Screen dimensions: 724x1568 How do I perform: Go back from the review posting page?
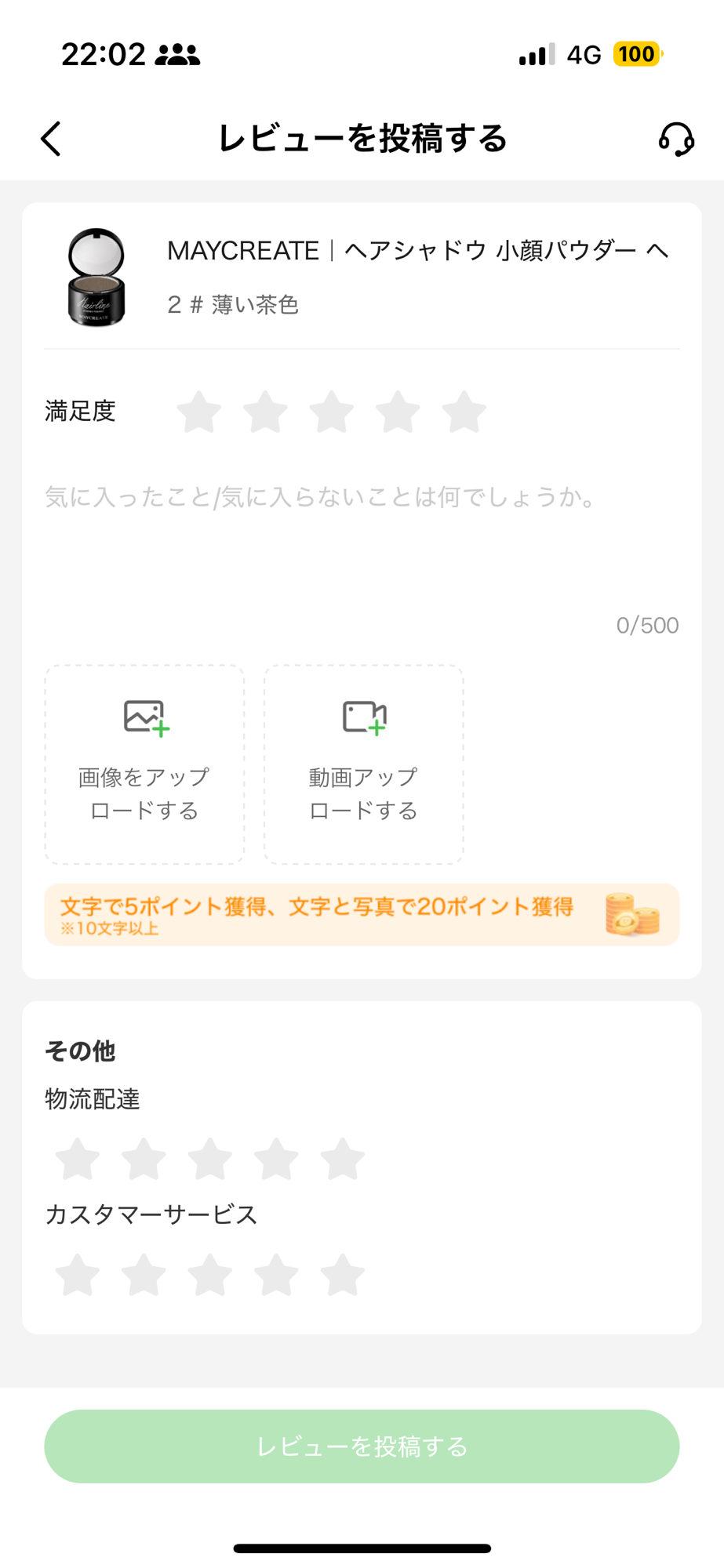[x=52, y=139]
